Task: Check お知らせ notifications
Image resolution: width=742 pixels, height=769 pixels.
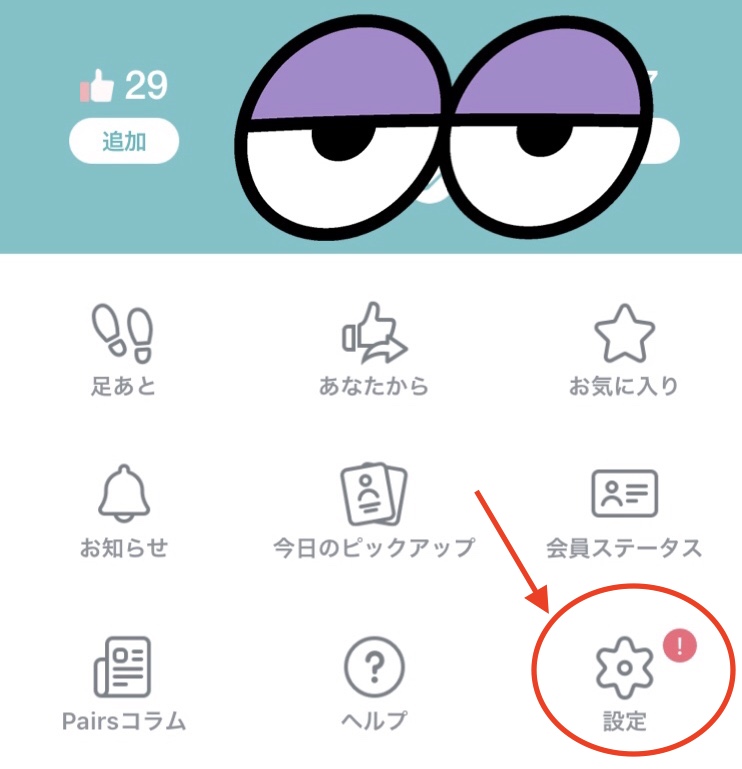Action: point(122,512)
